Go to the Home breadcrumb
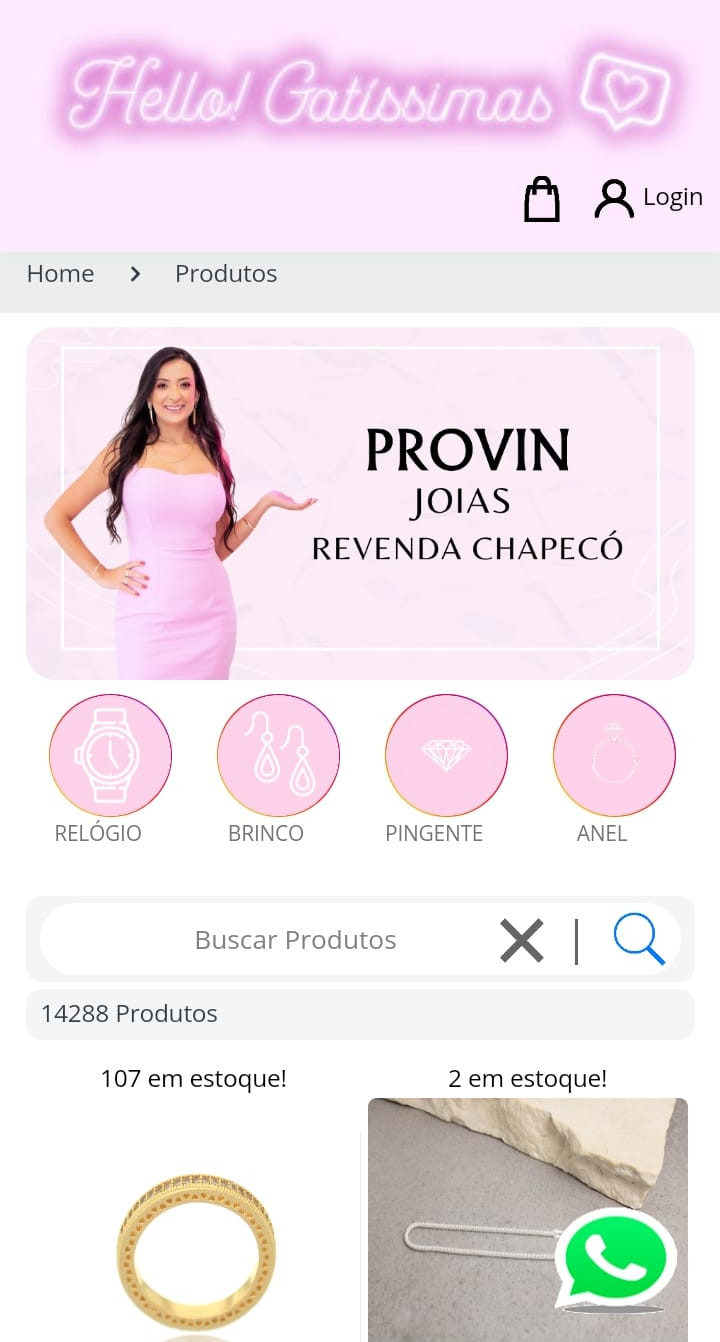This screenshot has height=1342, width=720. (60, 274)
